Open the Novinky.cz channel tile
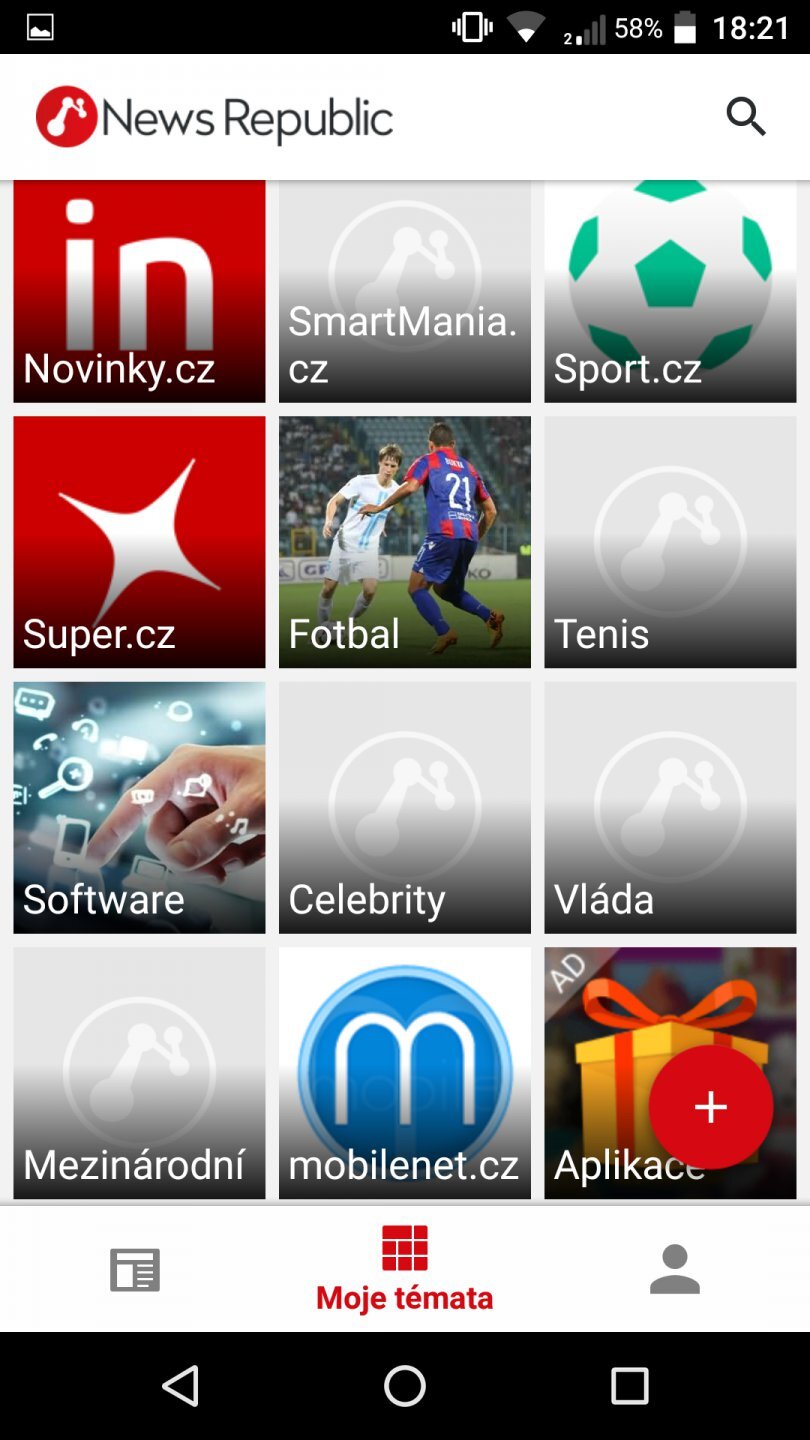This screenshot has height=1440, width=810. pyautogui.click(x=138, y=291)
